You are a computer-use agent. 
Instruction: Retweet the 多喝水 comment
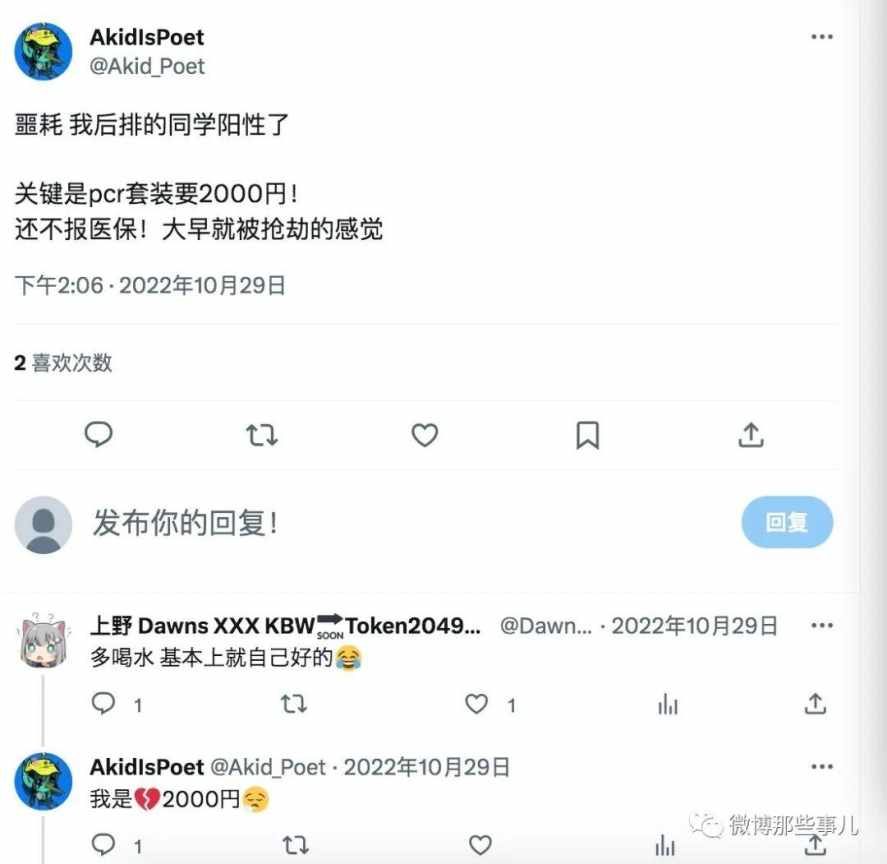click(293, 704)
